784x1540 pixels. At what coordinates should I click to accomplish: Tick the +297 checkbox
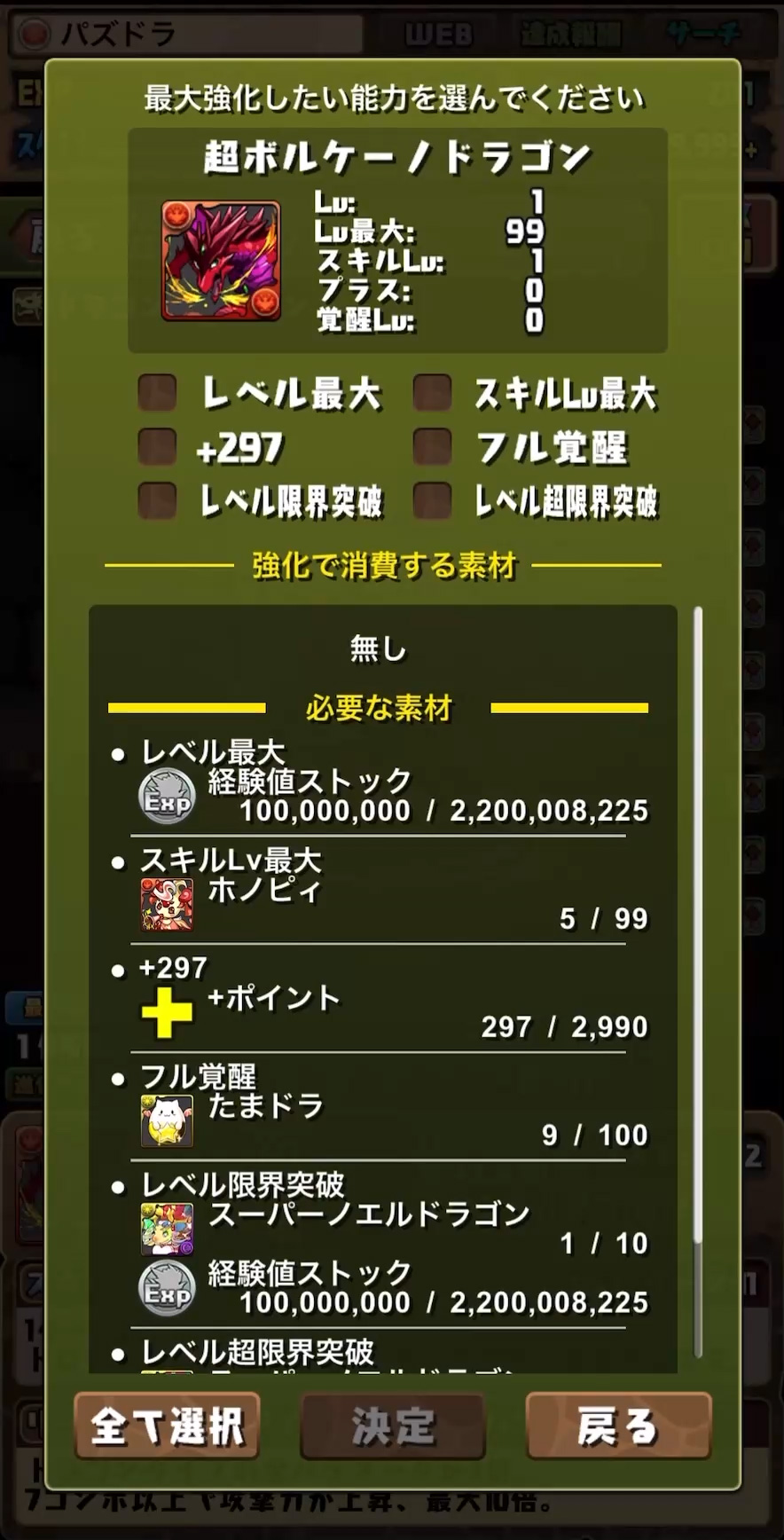[157, 447]
